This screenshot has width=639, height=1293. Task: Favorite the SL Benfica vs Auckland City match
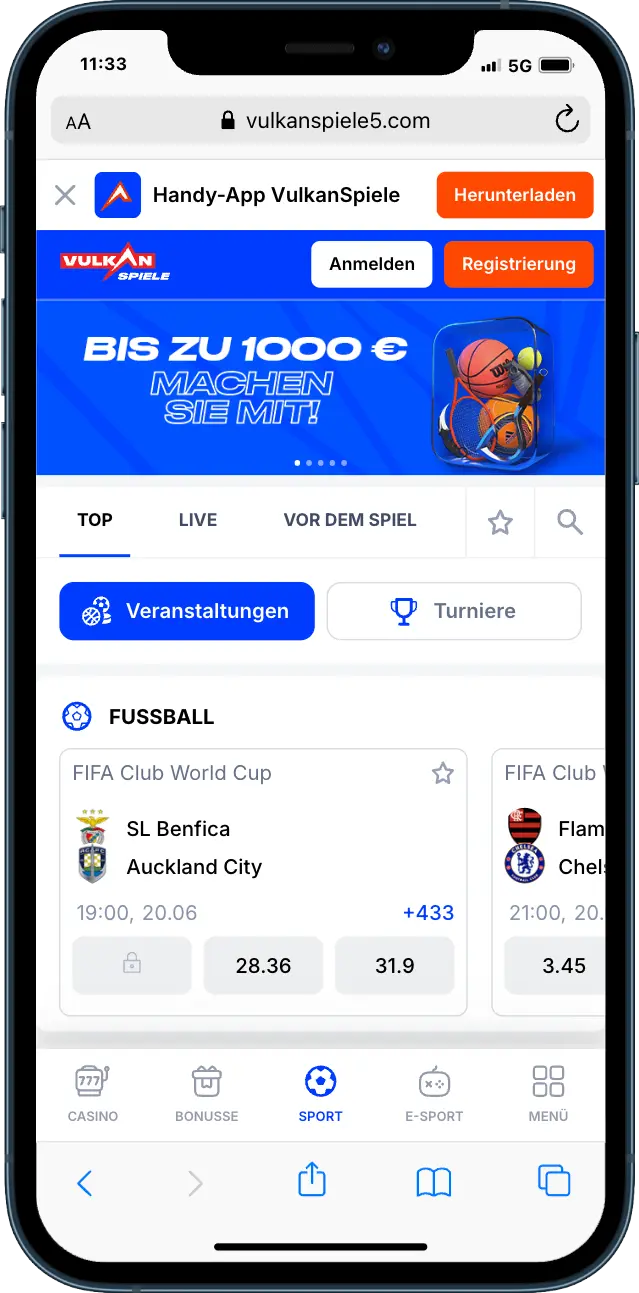pos(442,773)
